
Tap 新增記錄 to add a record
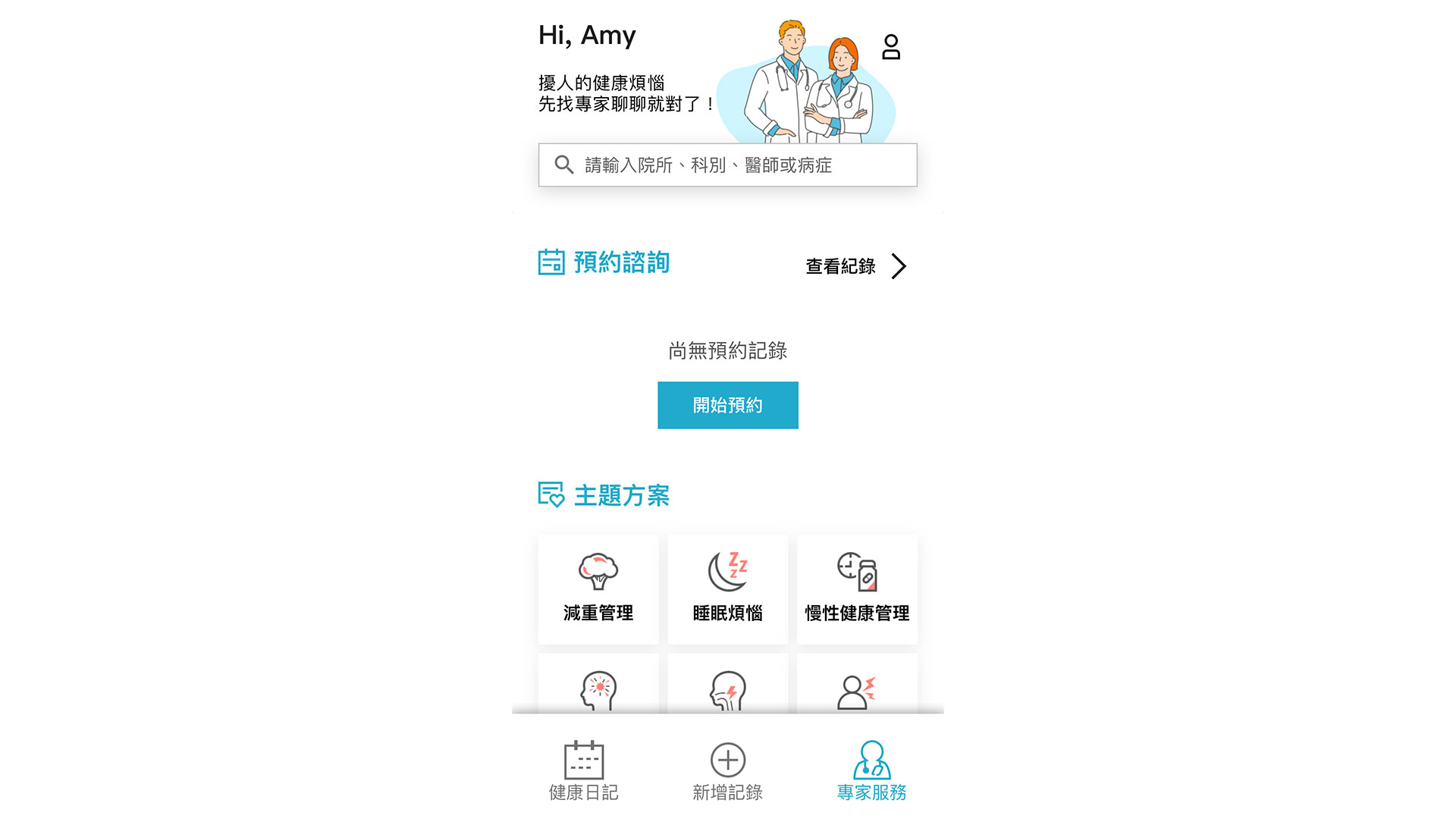[x=727, y=770]
